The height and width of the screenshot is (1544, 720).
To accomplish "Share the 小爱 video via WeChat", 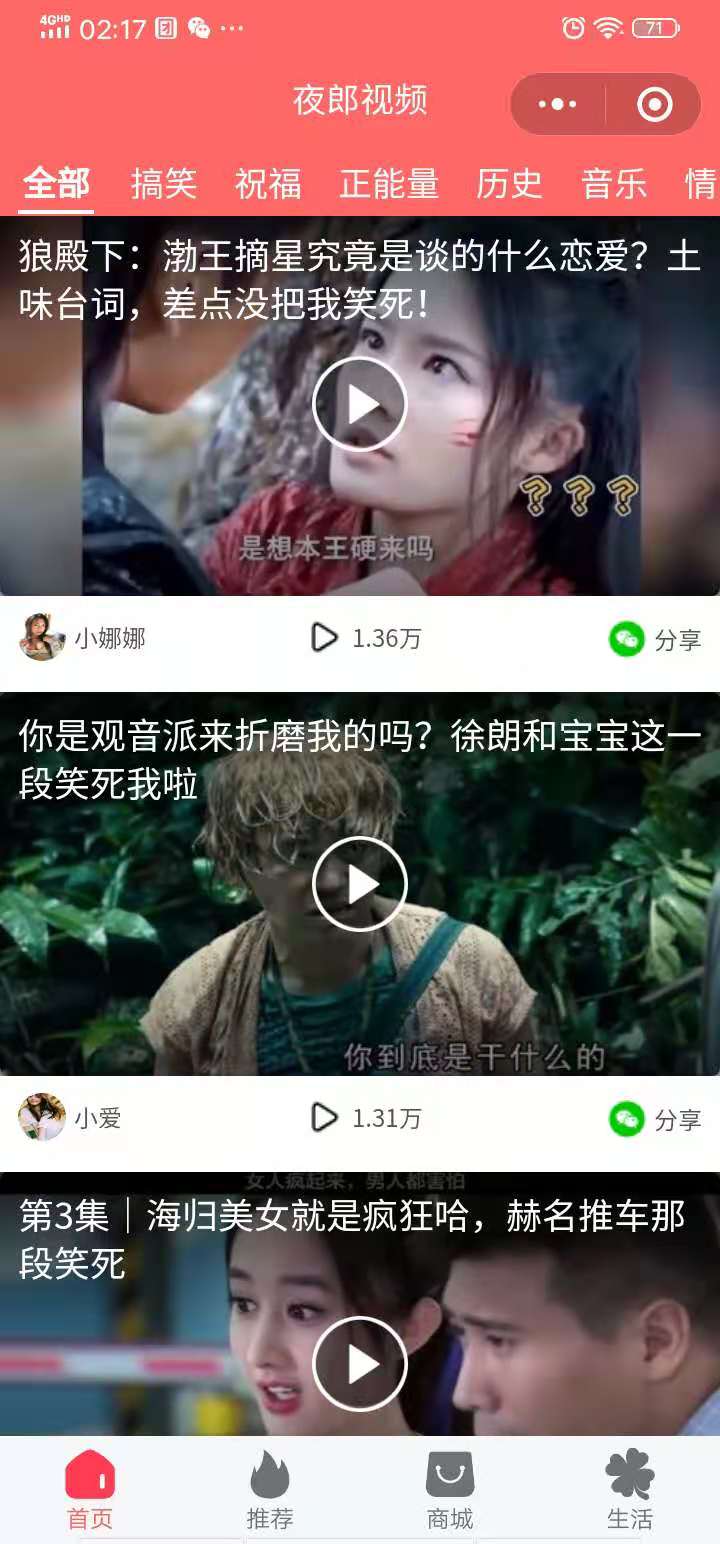I will (655, 1118).
